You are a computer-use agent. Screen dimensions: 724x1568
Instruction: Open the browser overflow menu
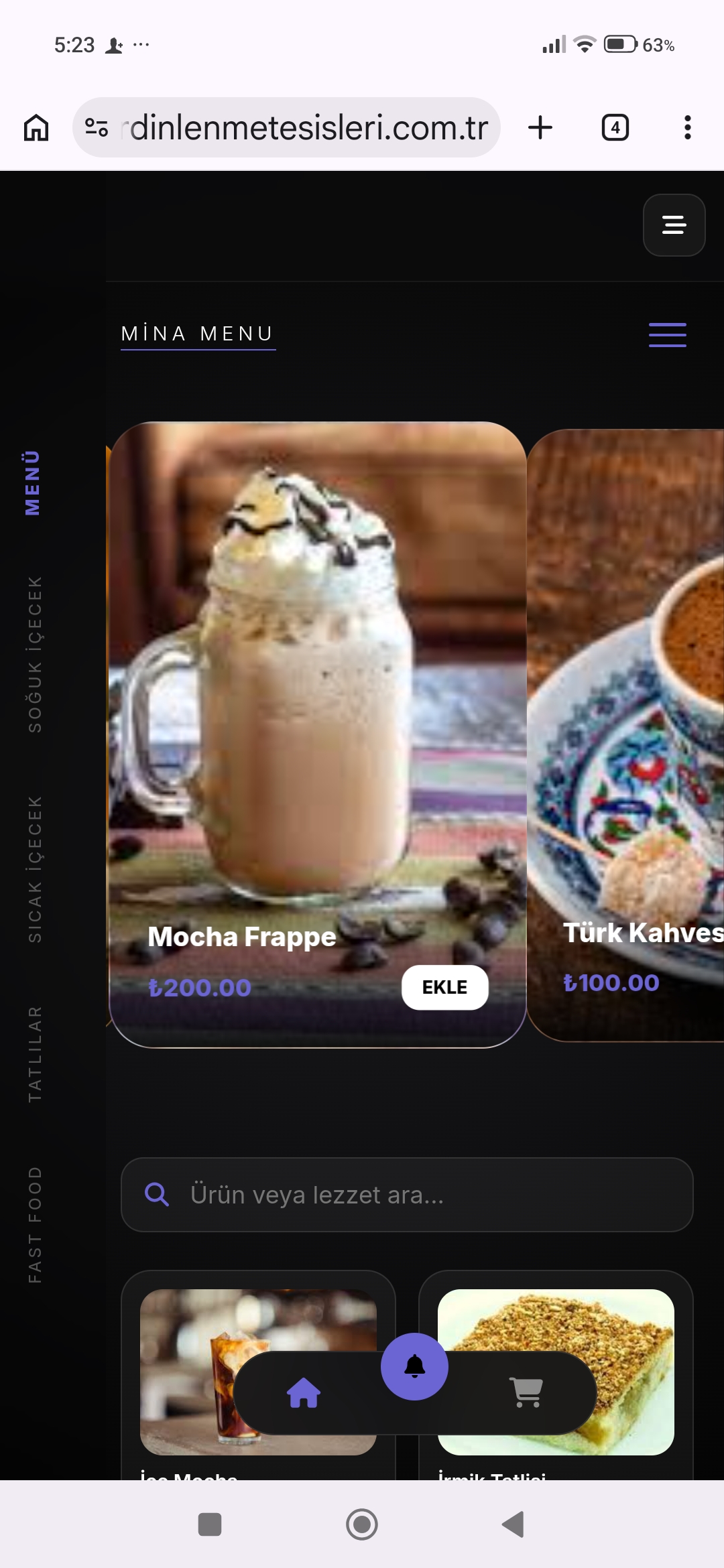tap(687, 127)
